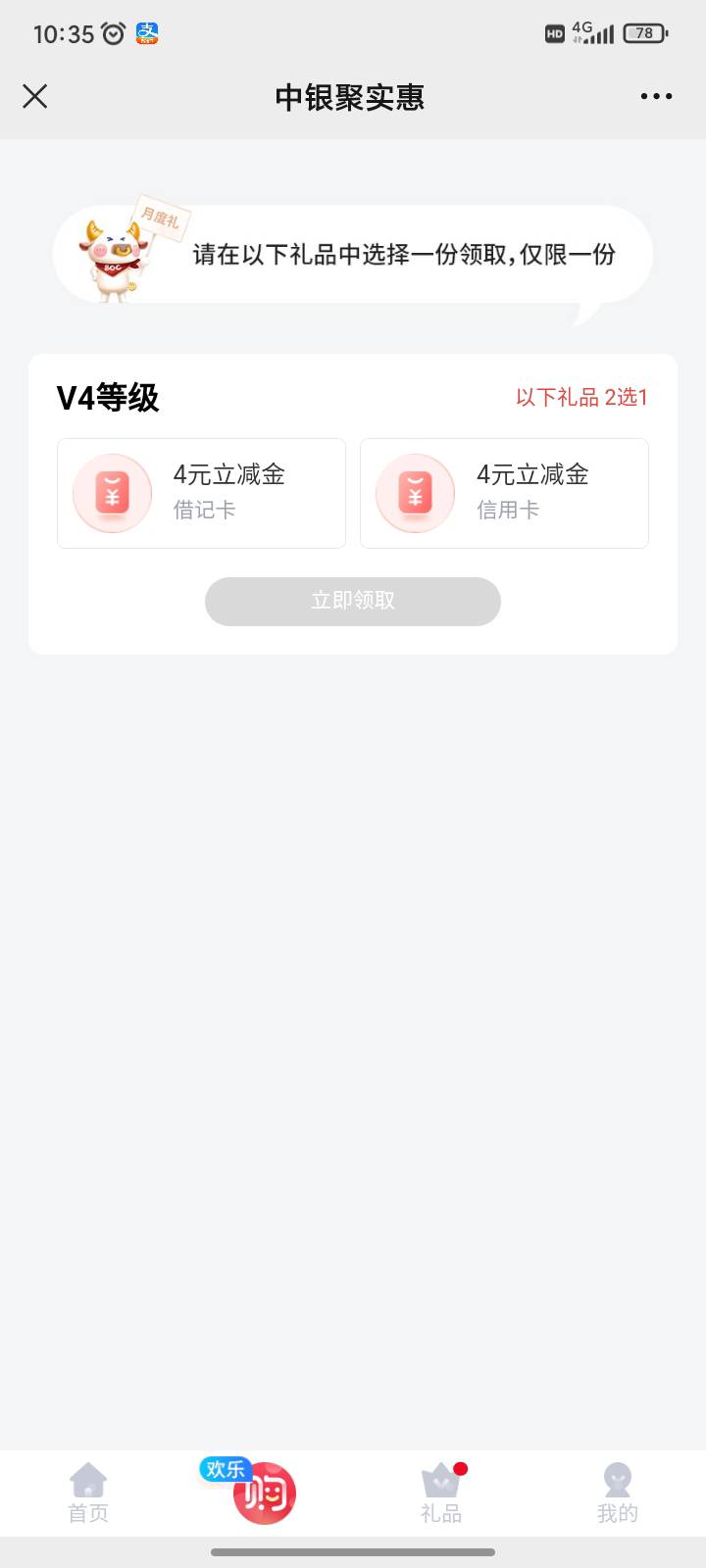Go to the 首页 tab

88,1494
